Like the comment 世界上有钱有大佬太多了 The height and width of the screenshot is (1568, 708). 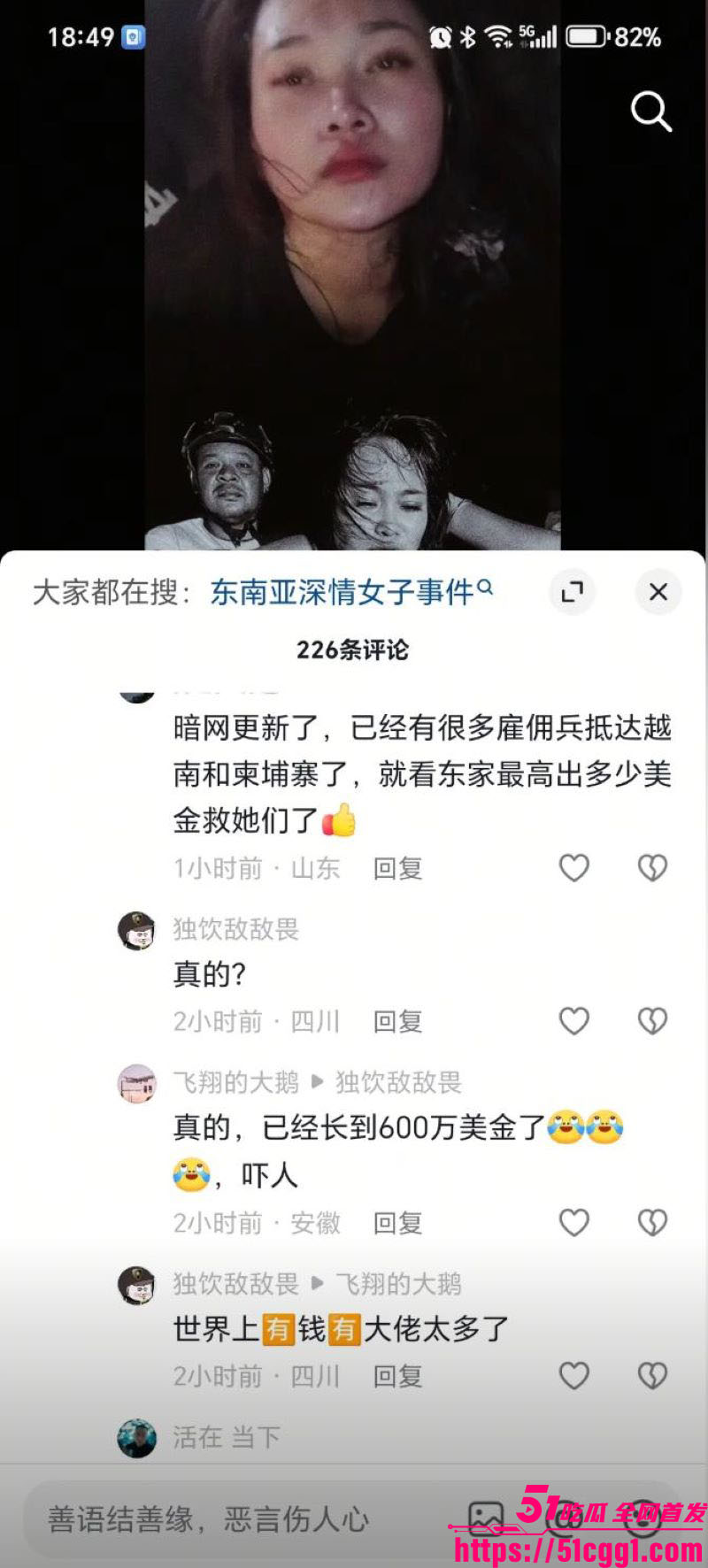point(574,1376)
